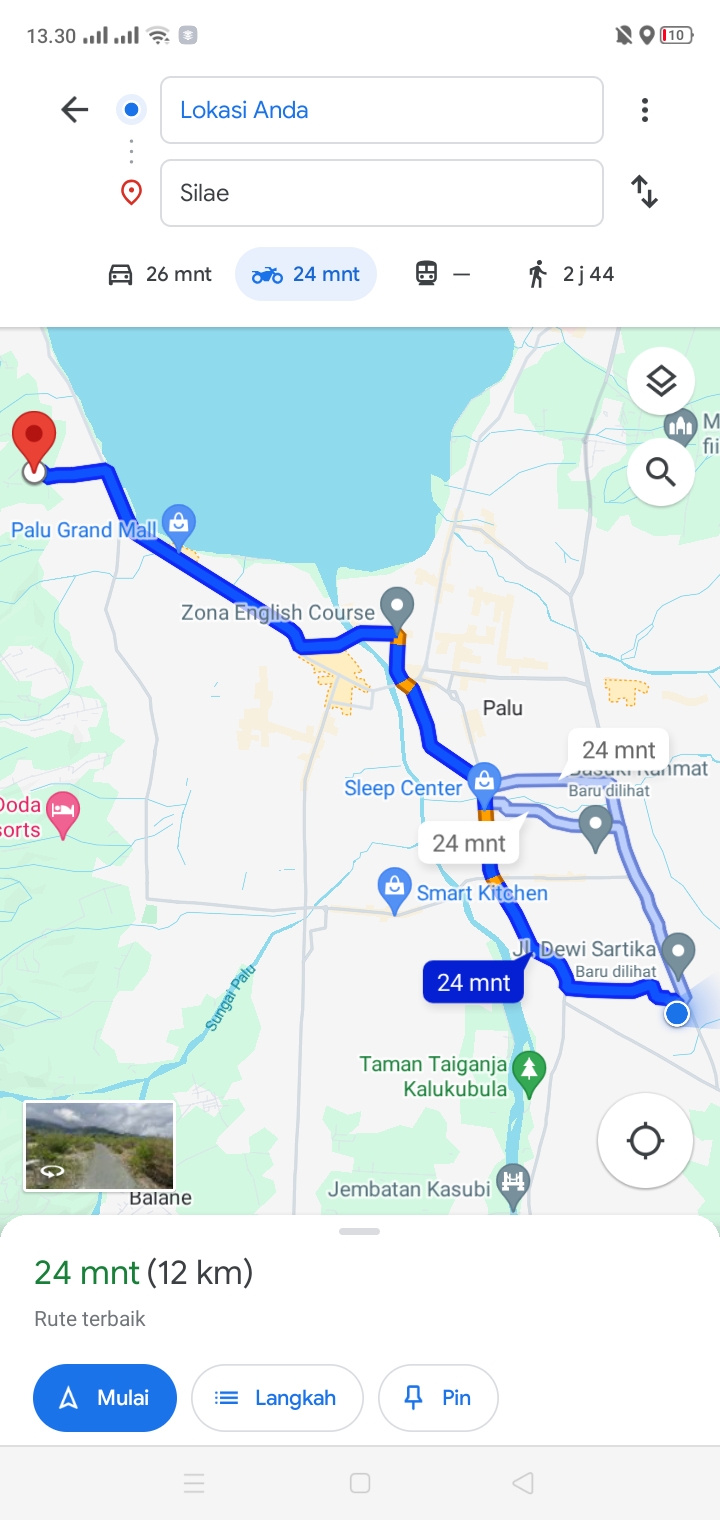The height and width of the screenshot is (1520, 720).
Task: Switch to public transit mode
Action: (442, 274)
